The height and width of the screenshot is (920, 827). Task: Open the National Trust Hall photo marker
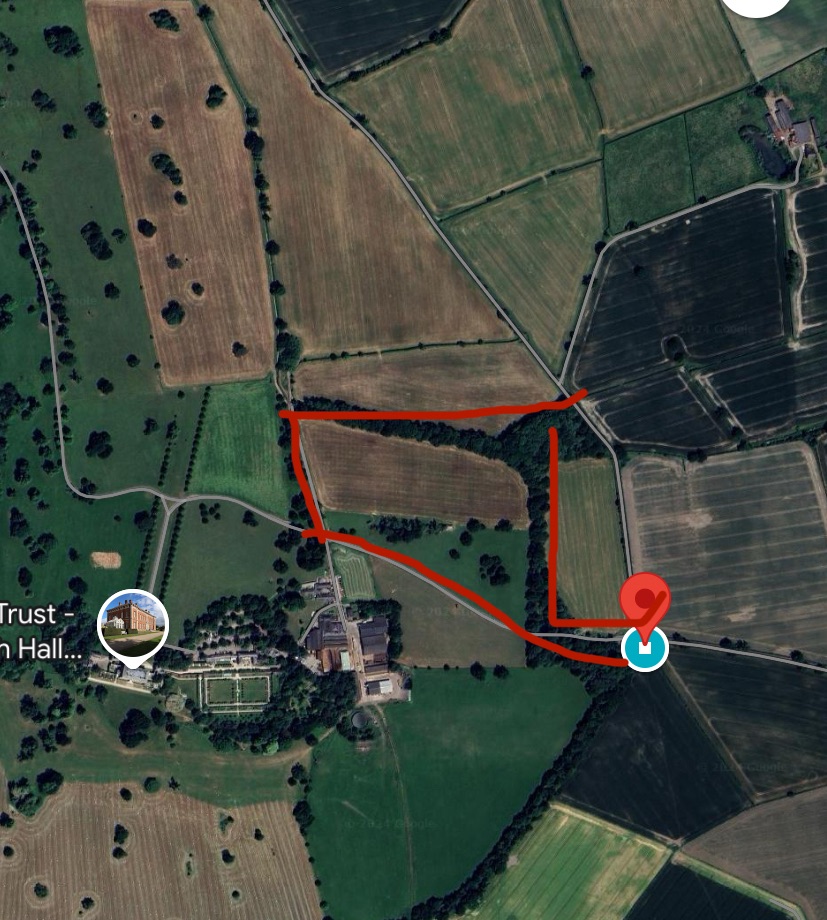pos(133,622)
